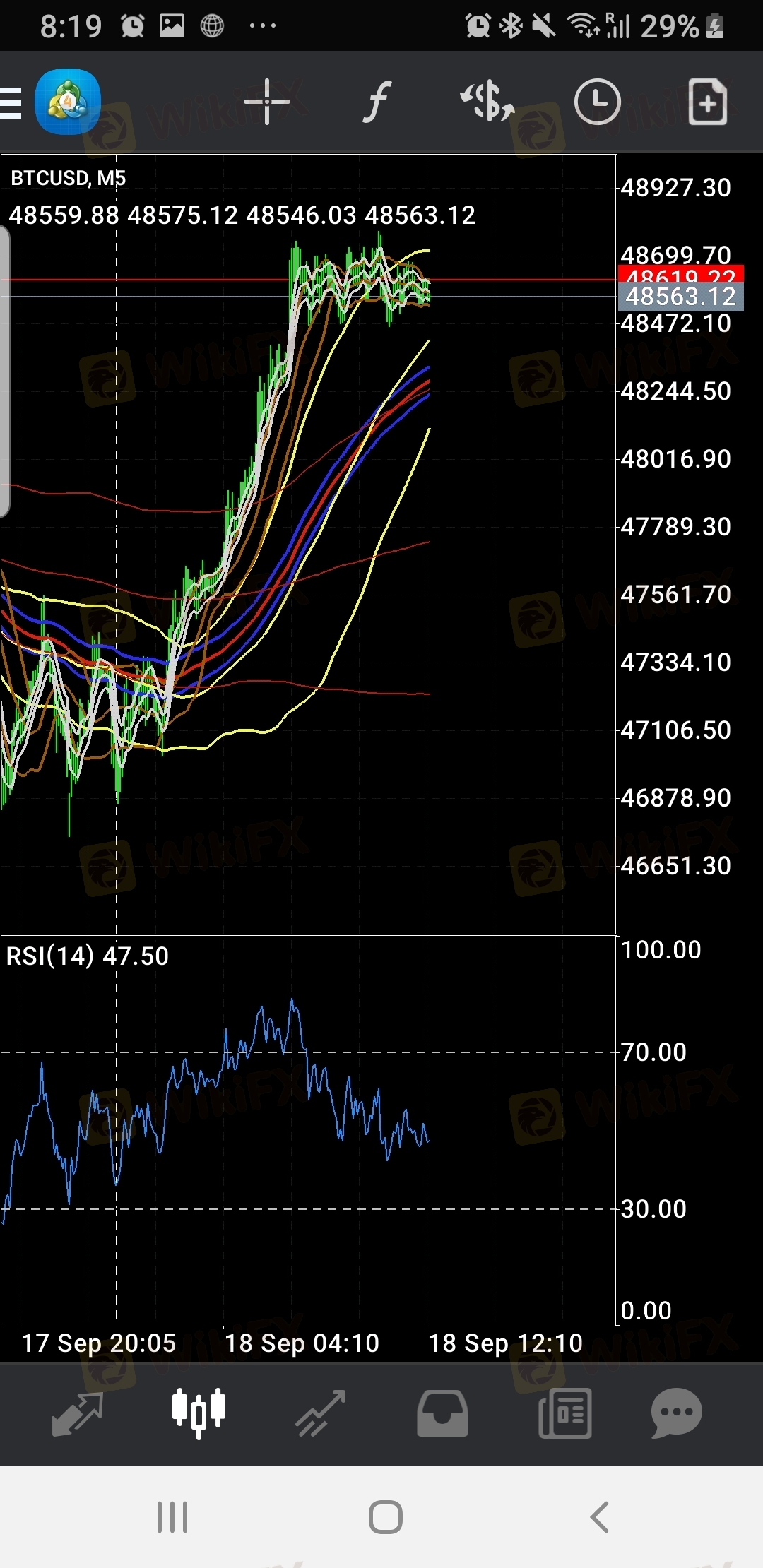Go to the Trade tab
This screenshot has width=763, height=1568.
tap(321, 1413)
